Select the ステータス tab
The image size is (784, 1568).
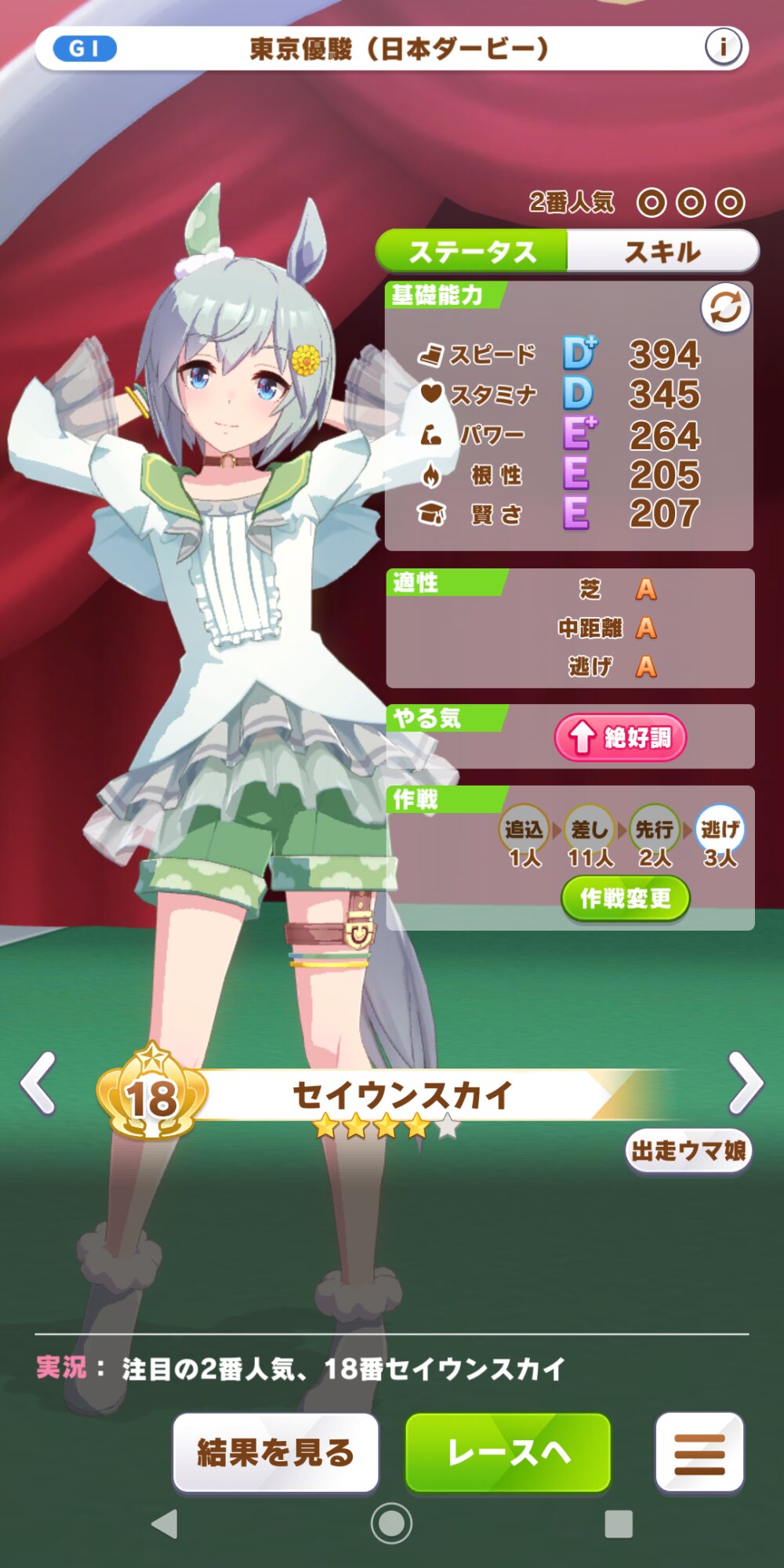tap(472, 252)
